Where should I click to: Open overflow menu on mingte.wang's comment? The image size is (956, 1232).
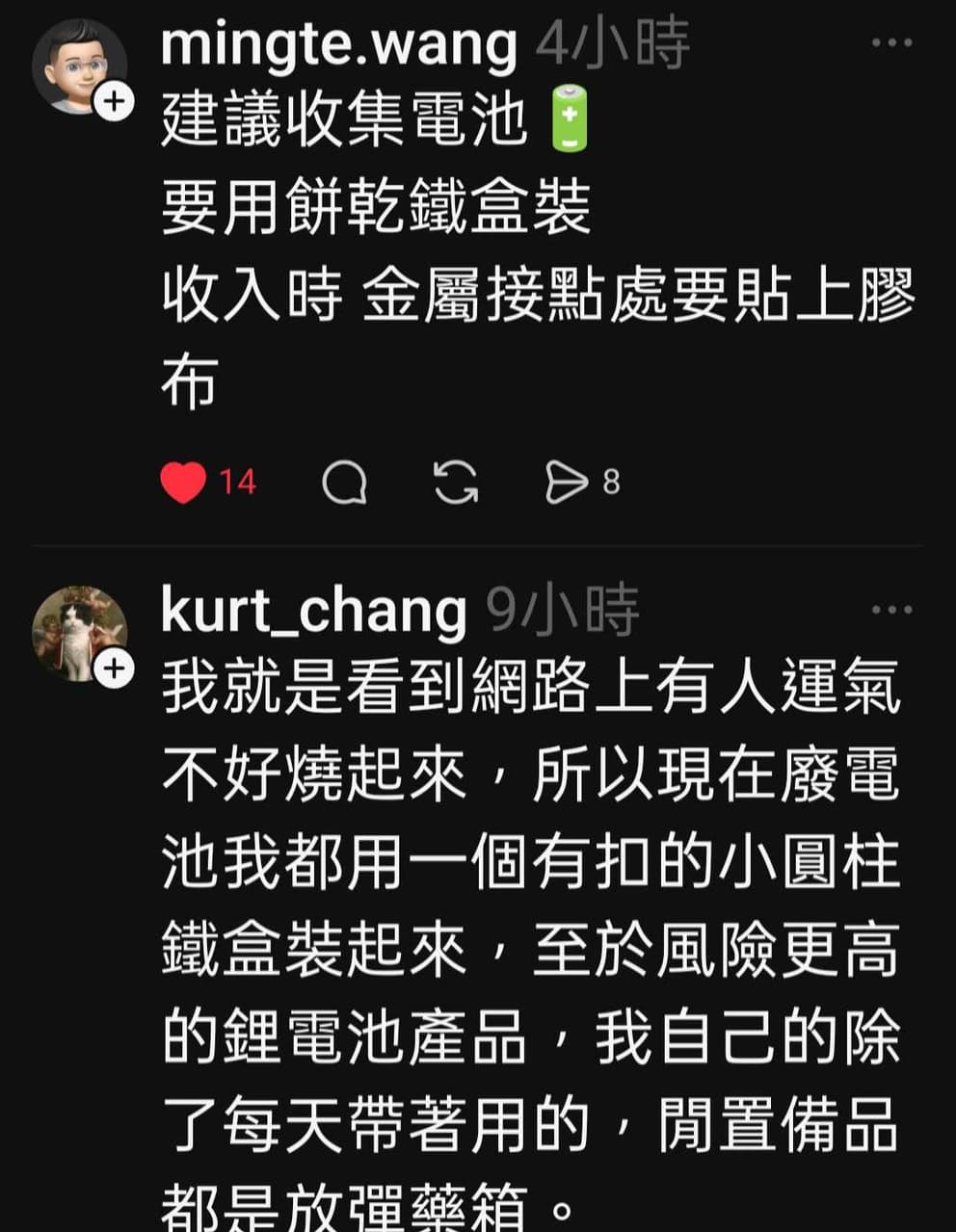(x=891, y=42)
